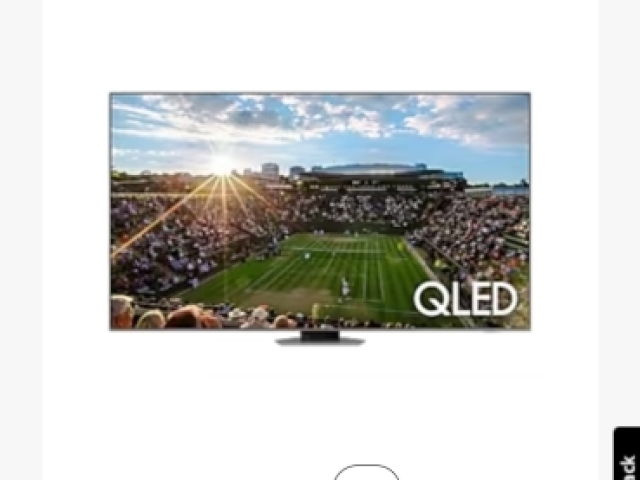Open the QLED TV product image
The width and height of the screenshot is (640, 480).
320,215
